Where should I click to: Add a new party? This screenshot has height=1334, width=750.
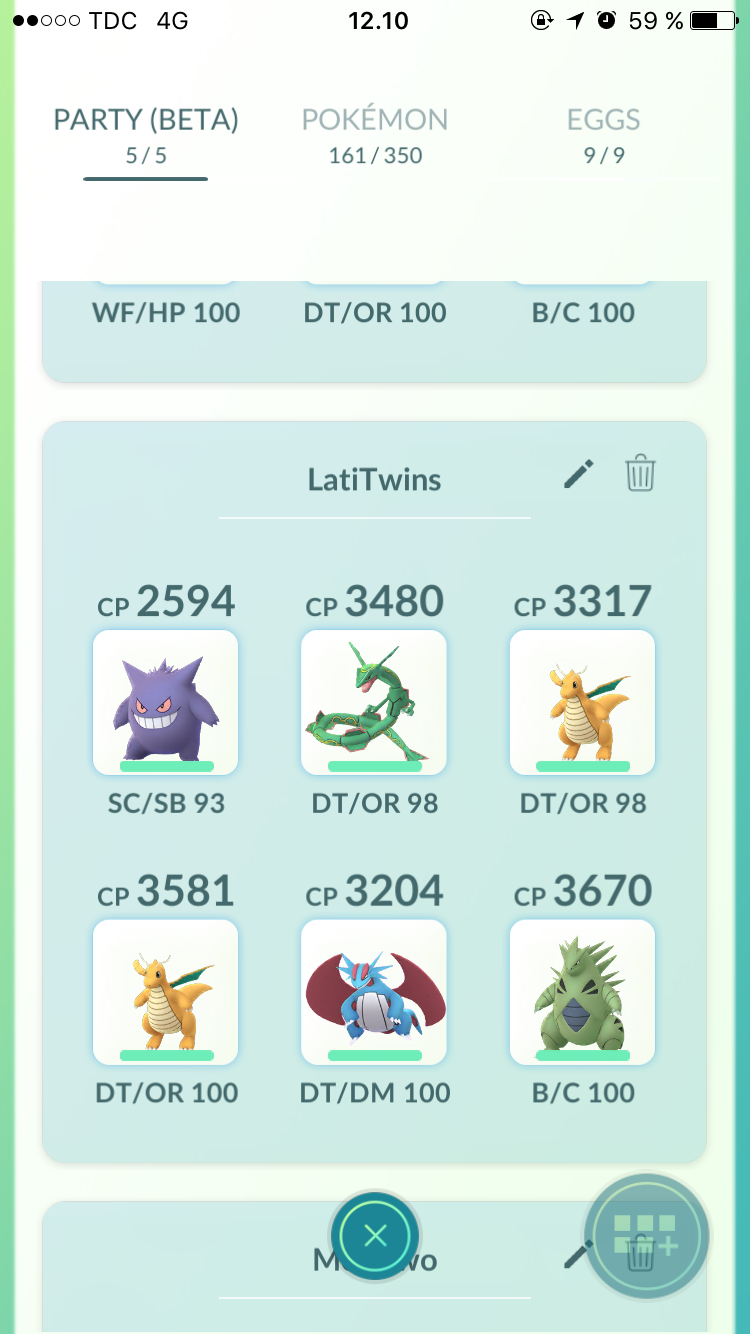(646, 1236)
